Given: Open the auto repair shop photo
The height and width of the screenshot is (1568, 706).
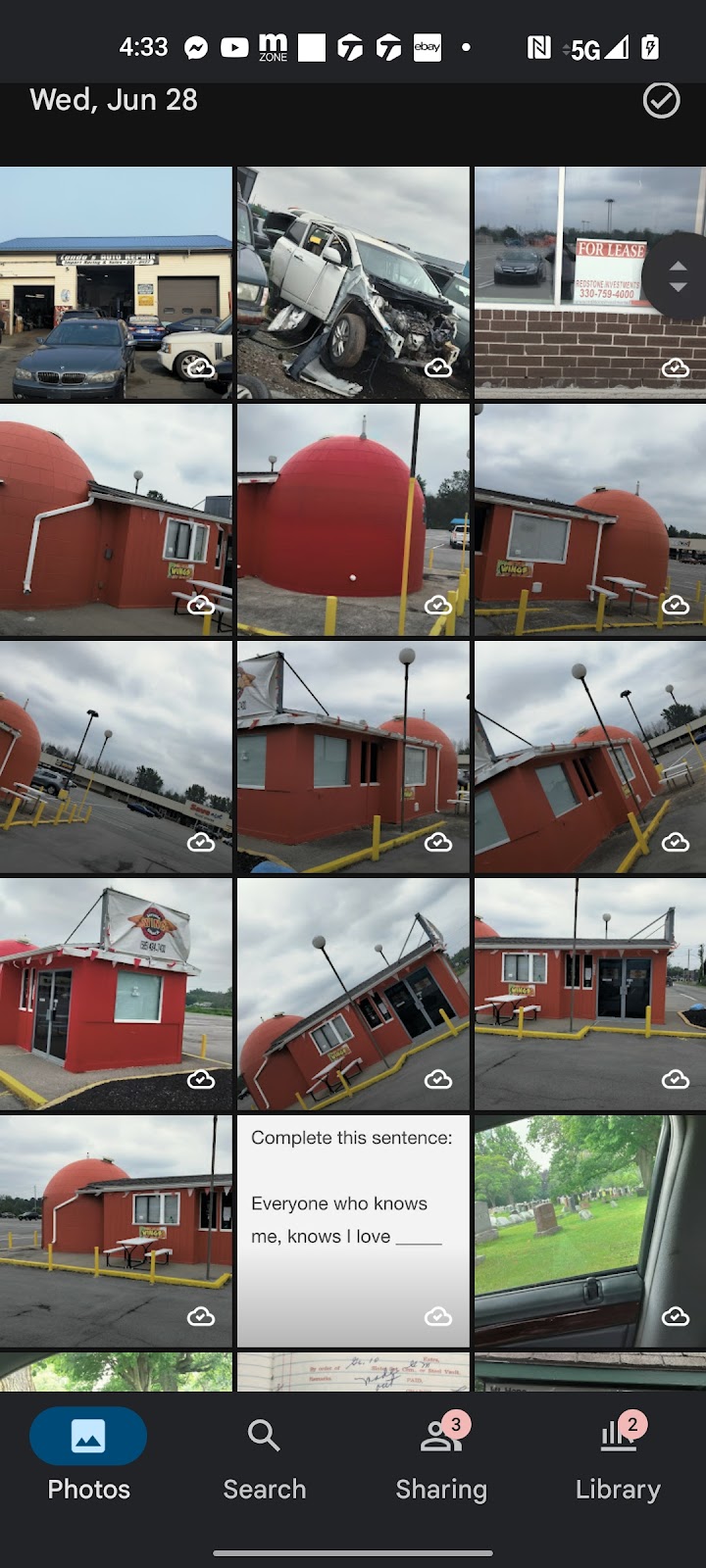Looking at the screenshot, I should 116,283.
